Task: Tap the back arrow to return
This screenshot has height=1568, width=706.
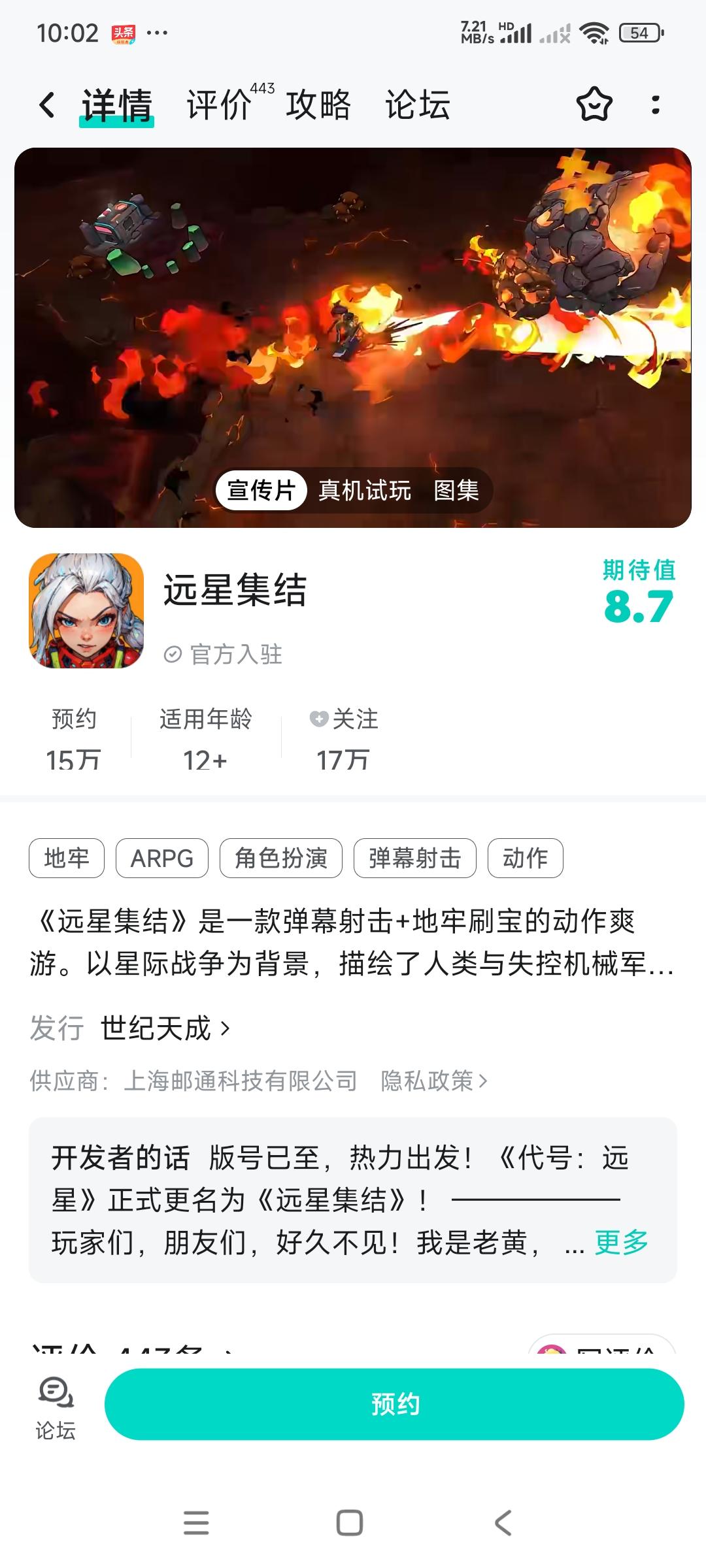Action: click(x=46, y=105)
